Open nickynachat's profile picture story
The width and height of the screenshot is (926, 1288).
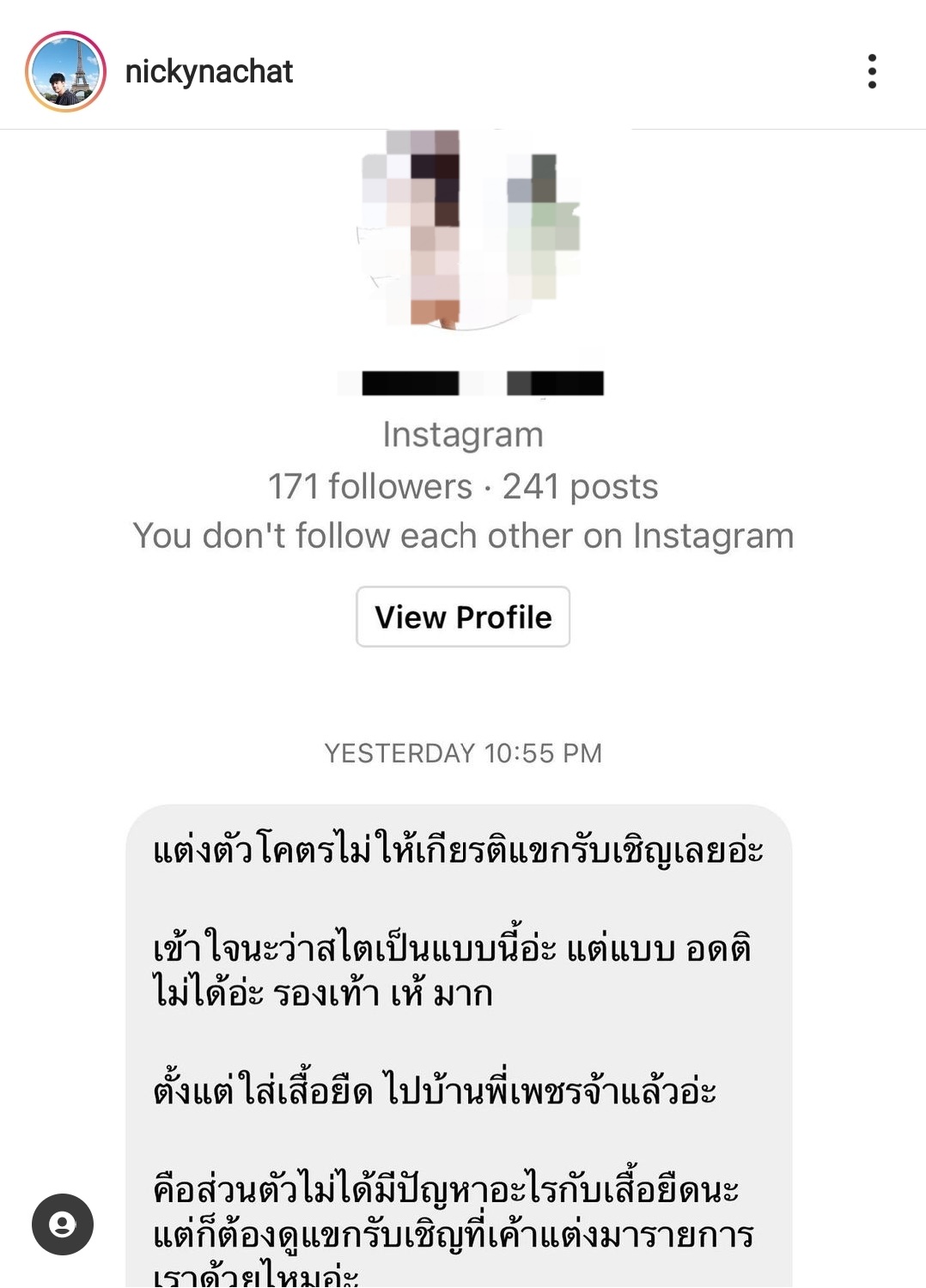tap(65, 72)
